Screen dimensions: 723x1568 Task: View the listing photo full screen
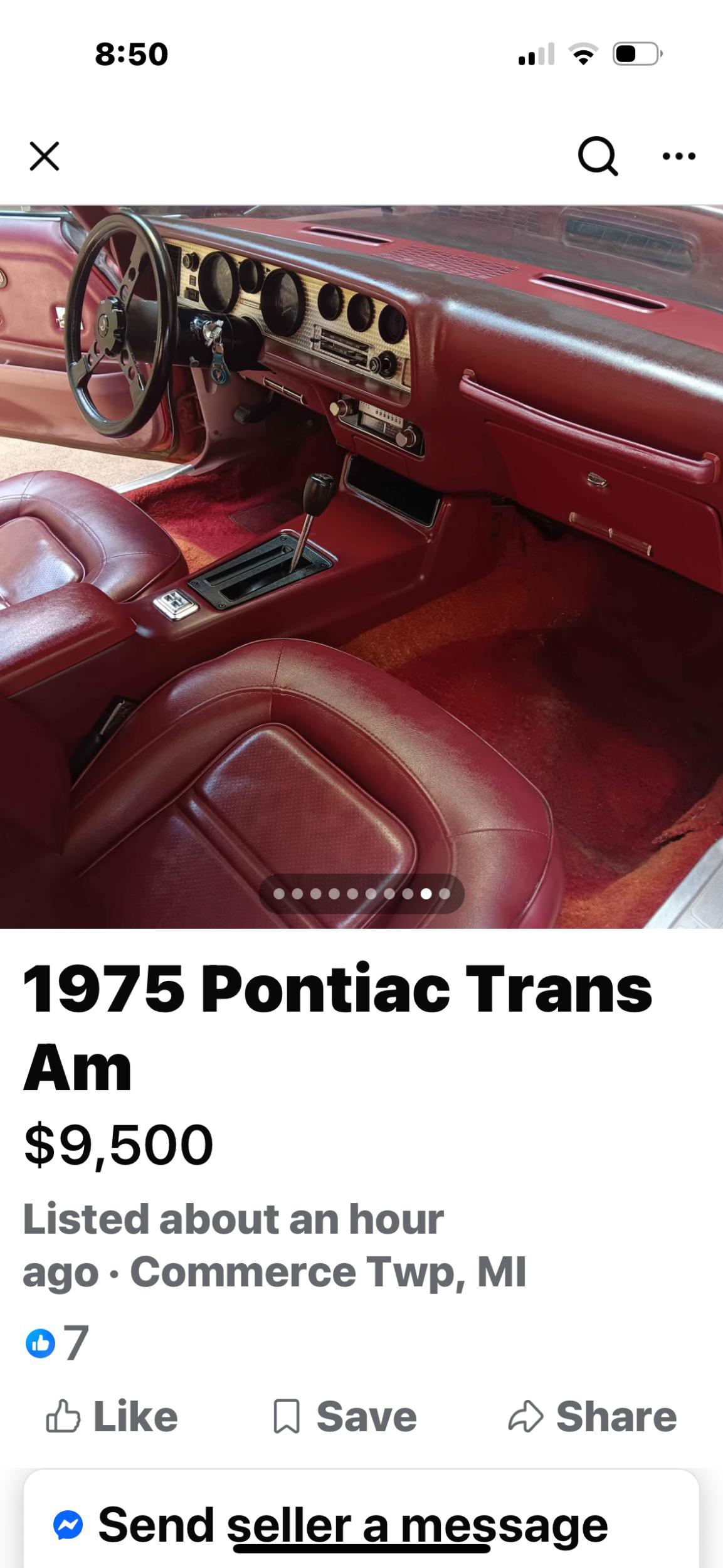click(361, 564)
